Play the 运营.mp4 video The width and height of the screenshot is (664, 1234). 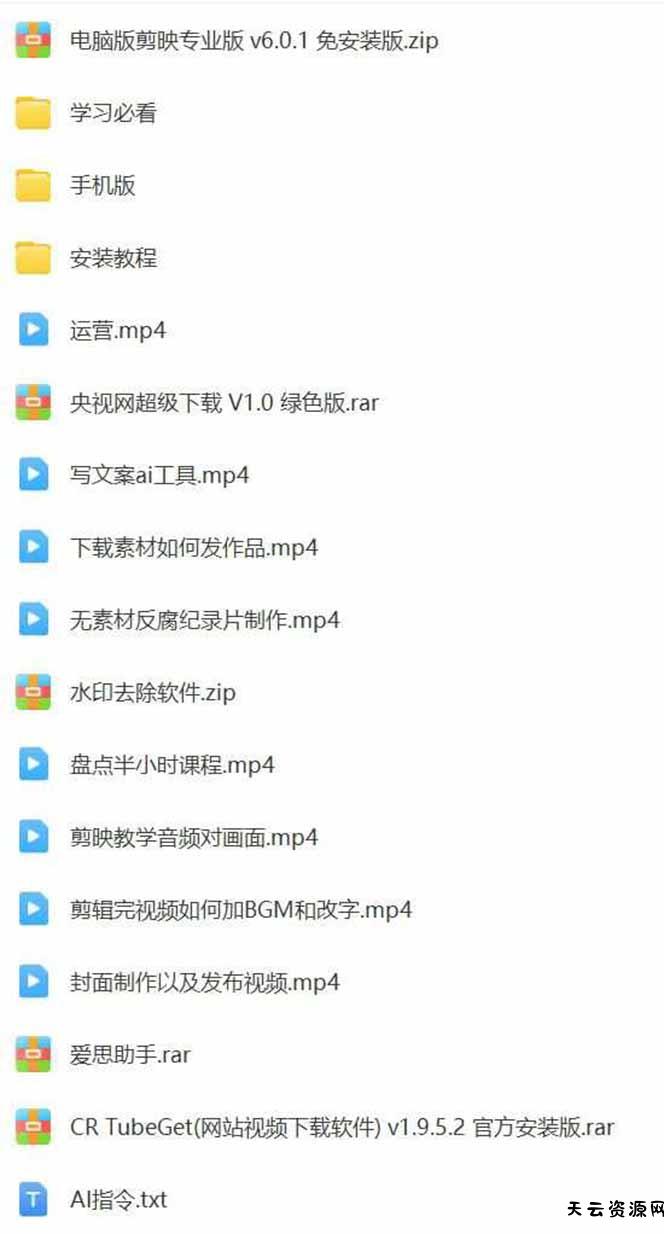point(117,331)
